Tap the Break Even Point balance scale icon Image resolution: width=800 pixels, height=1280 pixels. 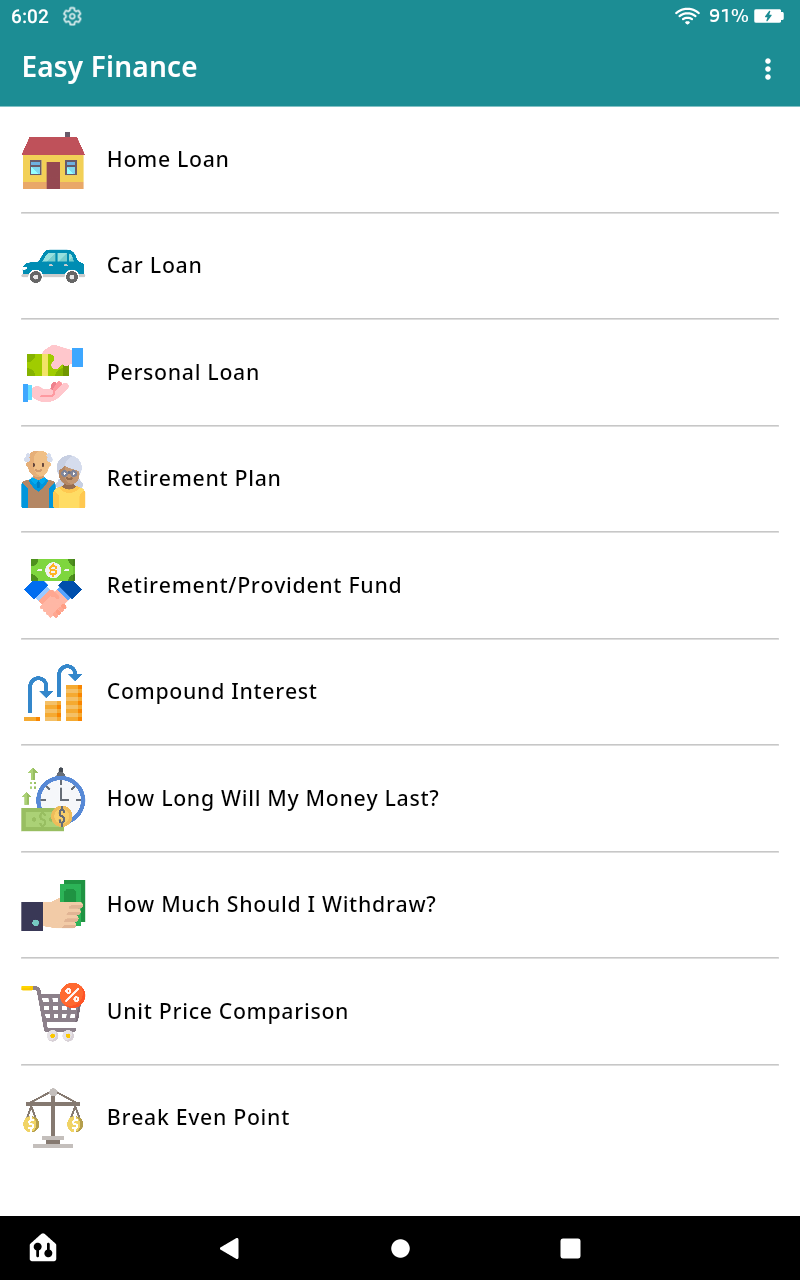click(x=54, y=1118)
